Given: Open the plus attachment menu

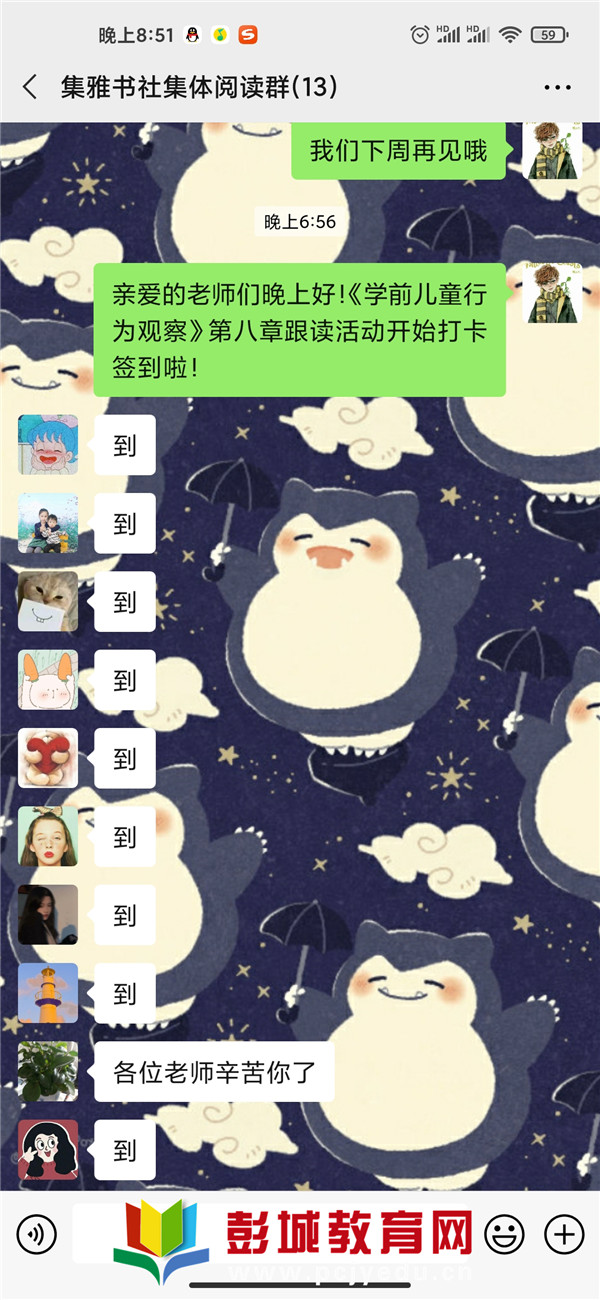Looking at the screenshot, I should tap(565, 1234).
